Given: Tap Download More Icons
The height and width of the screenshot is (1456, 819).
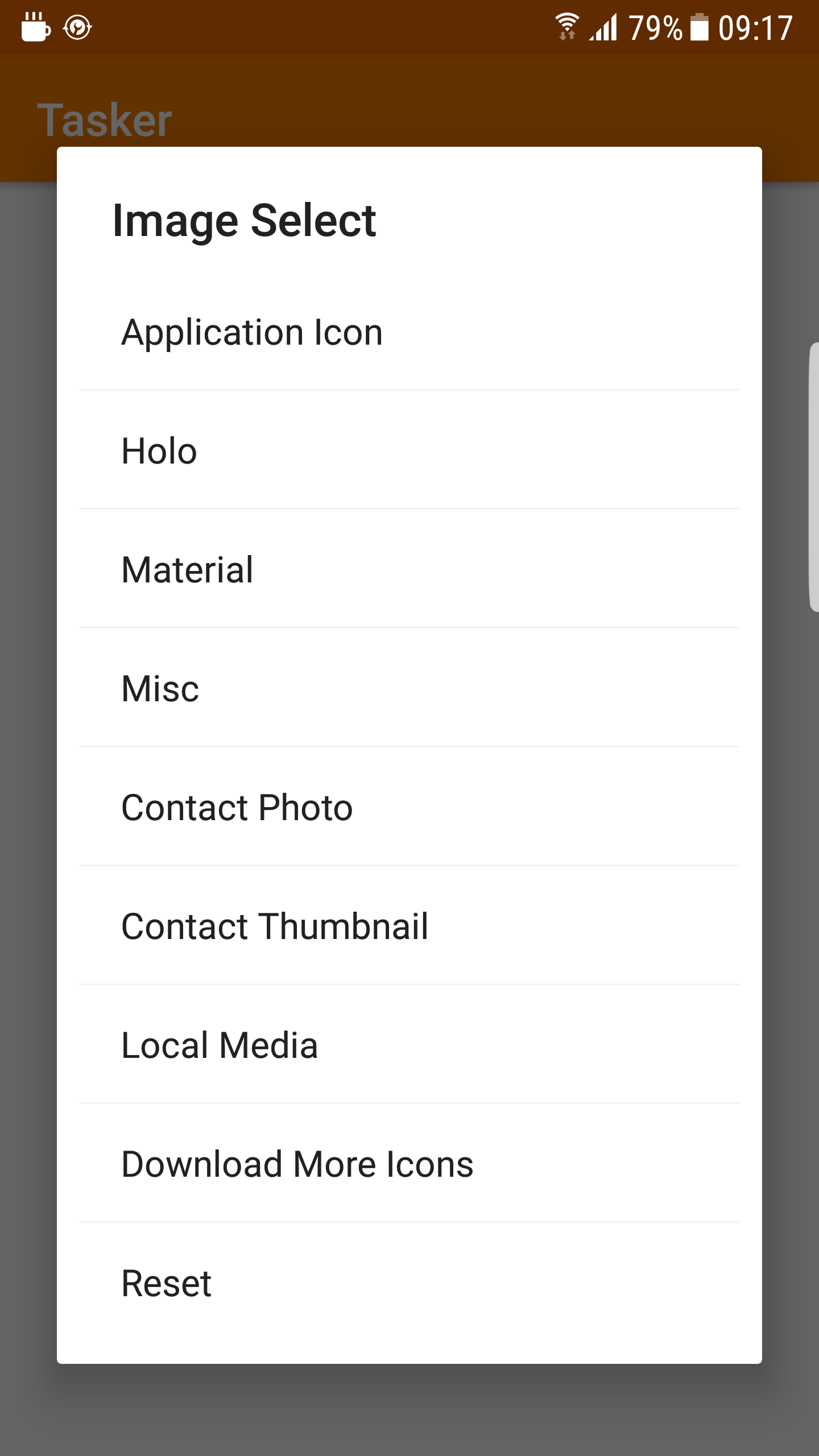Looking at the screenshot, I should [x=297, y=1164].
